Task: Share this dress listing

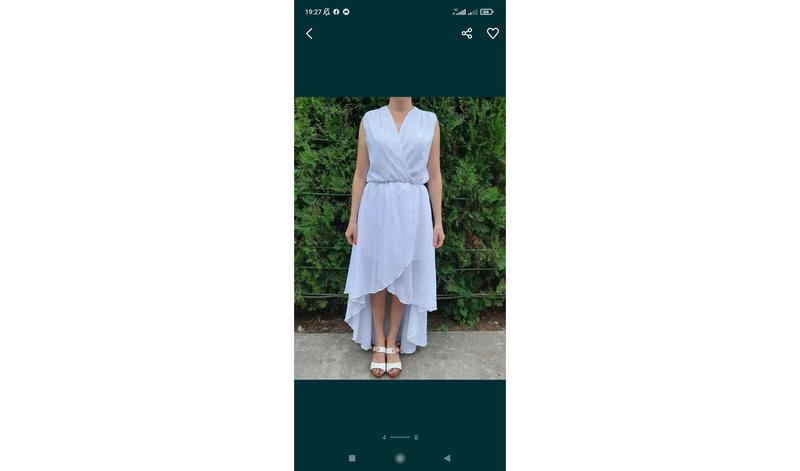Action: click(466, 34)
